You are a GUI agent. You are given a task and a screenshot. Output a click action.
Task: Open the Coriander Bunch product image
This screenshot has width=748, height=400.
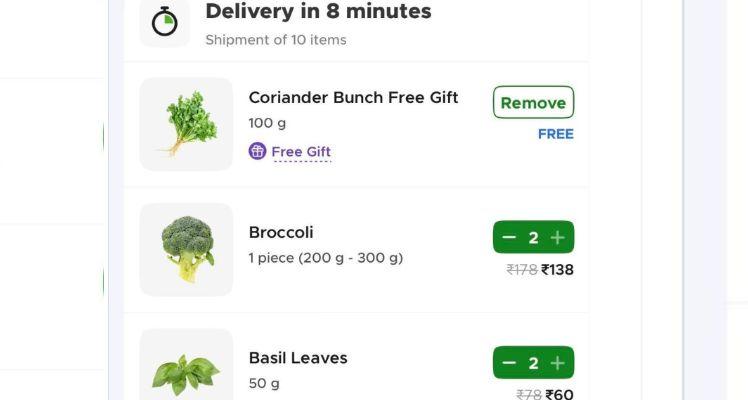pyautogui.click(x=186, y=124)
